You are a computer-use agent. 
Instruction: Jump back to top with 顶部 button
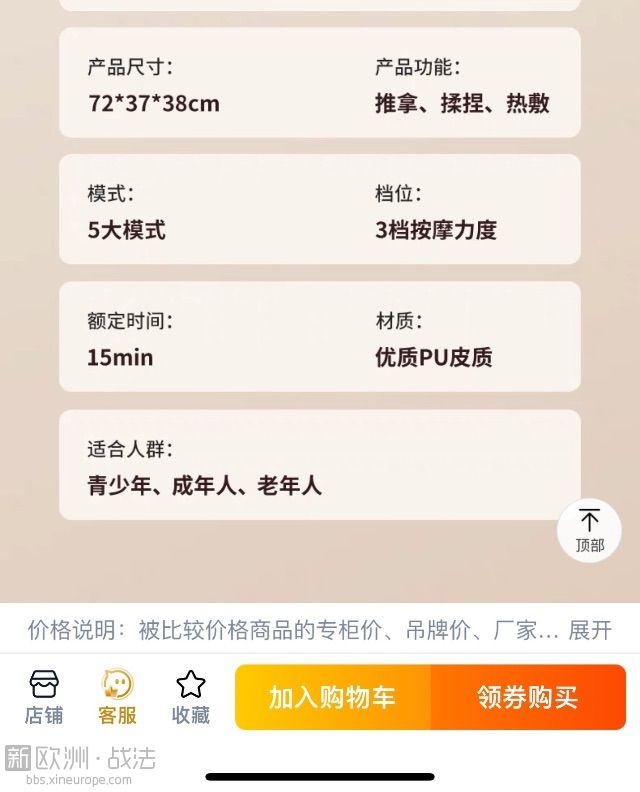pyautogui.click(x=589, y=530)
